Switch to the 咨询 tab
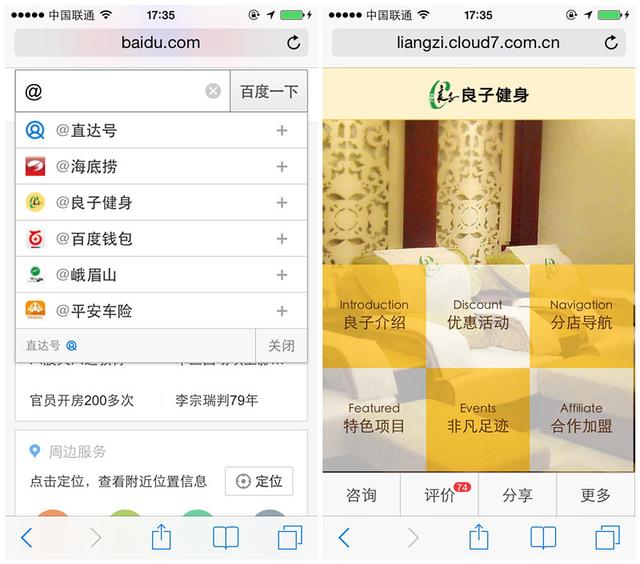The width and height of the screenshot is (640, 564). (361, 495)
